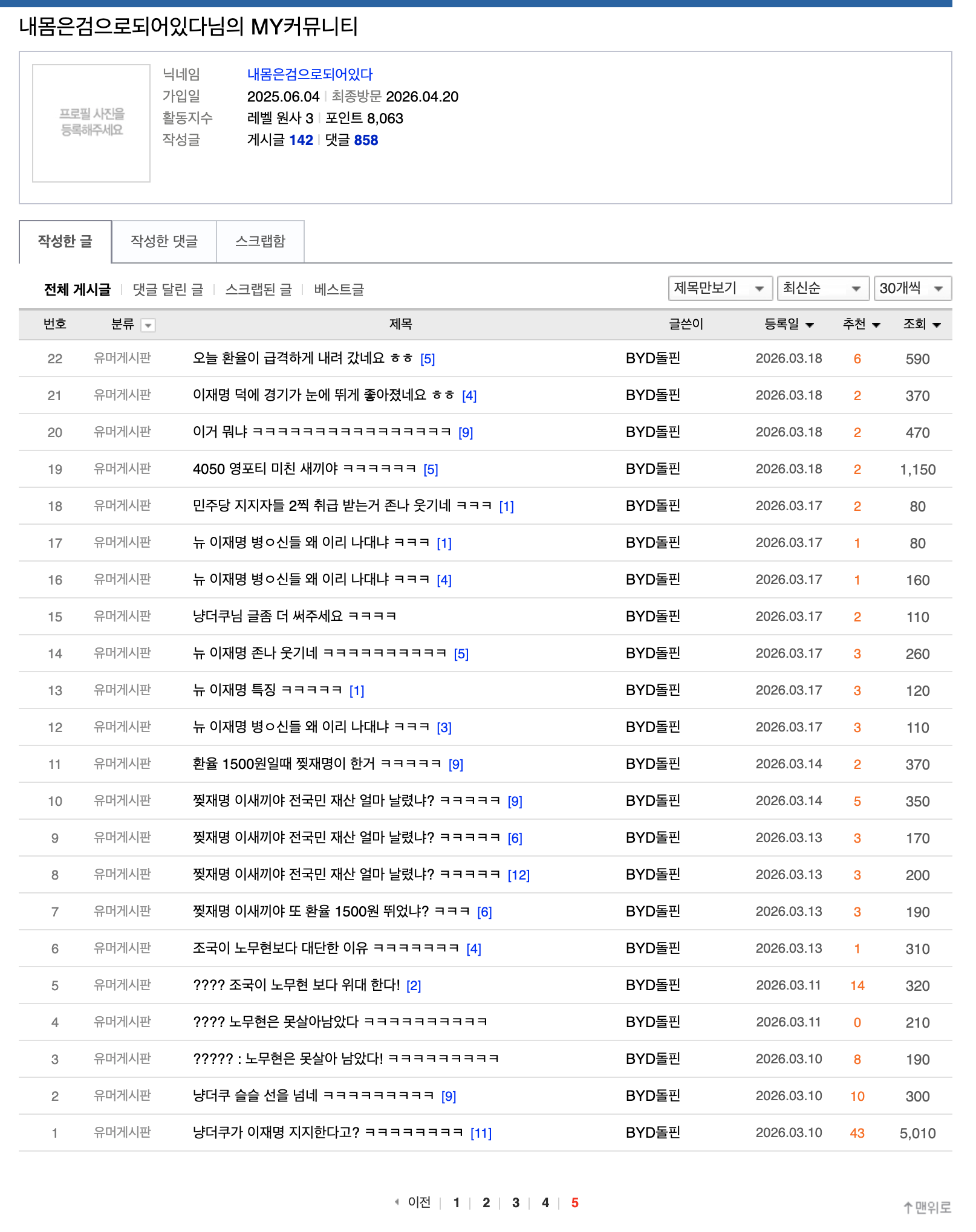Viewport: 976px width, 1232px height.
Task: Expand the 최신순 sort dropdown
Action: [x=822, y=288]
